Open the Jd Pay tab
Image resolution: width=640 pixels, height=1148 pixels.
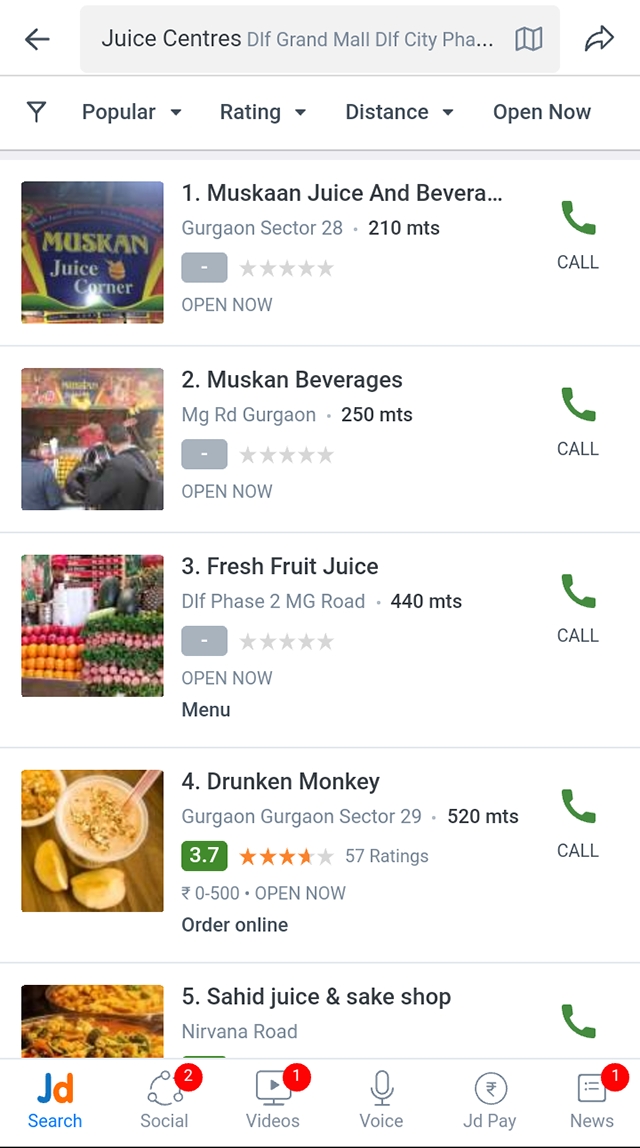pos(490,1099)
